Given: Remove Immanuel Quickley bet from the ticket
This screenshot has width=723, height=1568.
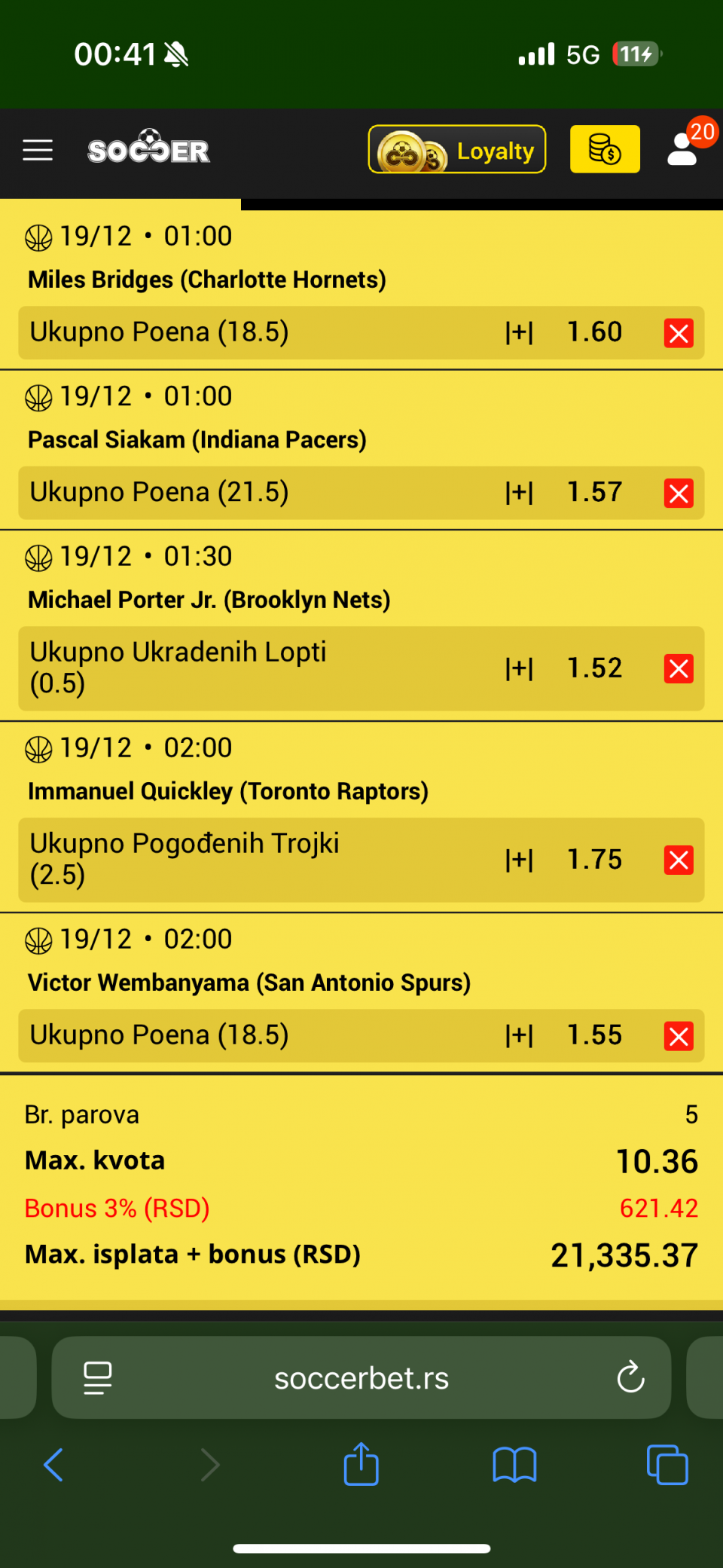Looking at the screenshot, I should (679, 860).
